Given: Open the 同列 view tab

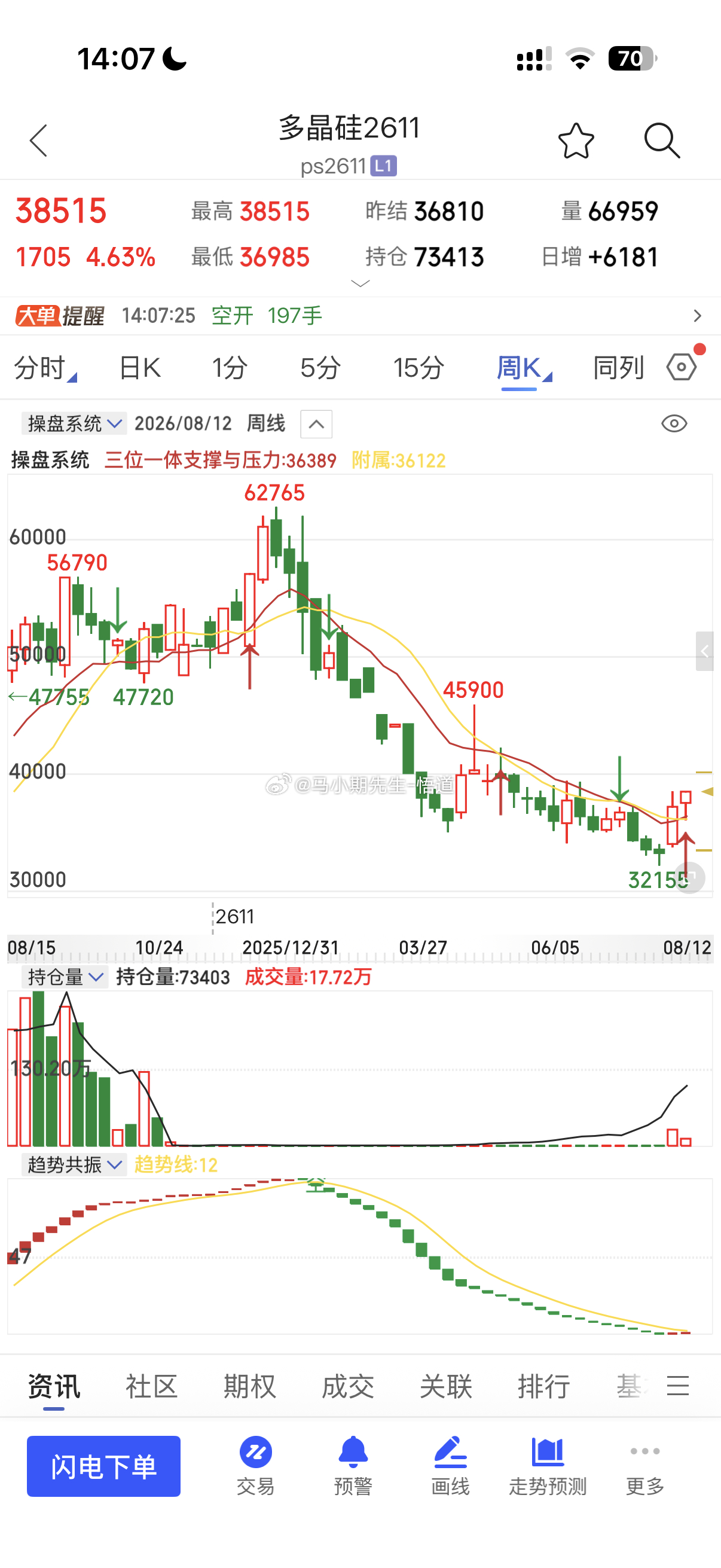Looking at the screenshot, I should (618, 368).
